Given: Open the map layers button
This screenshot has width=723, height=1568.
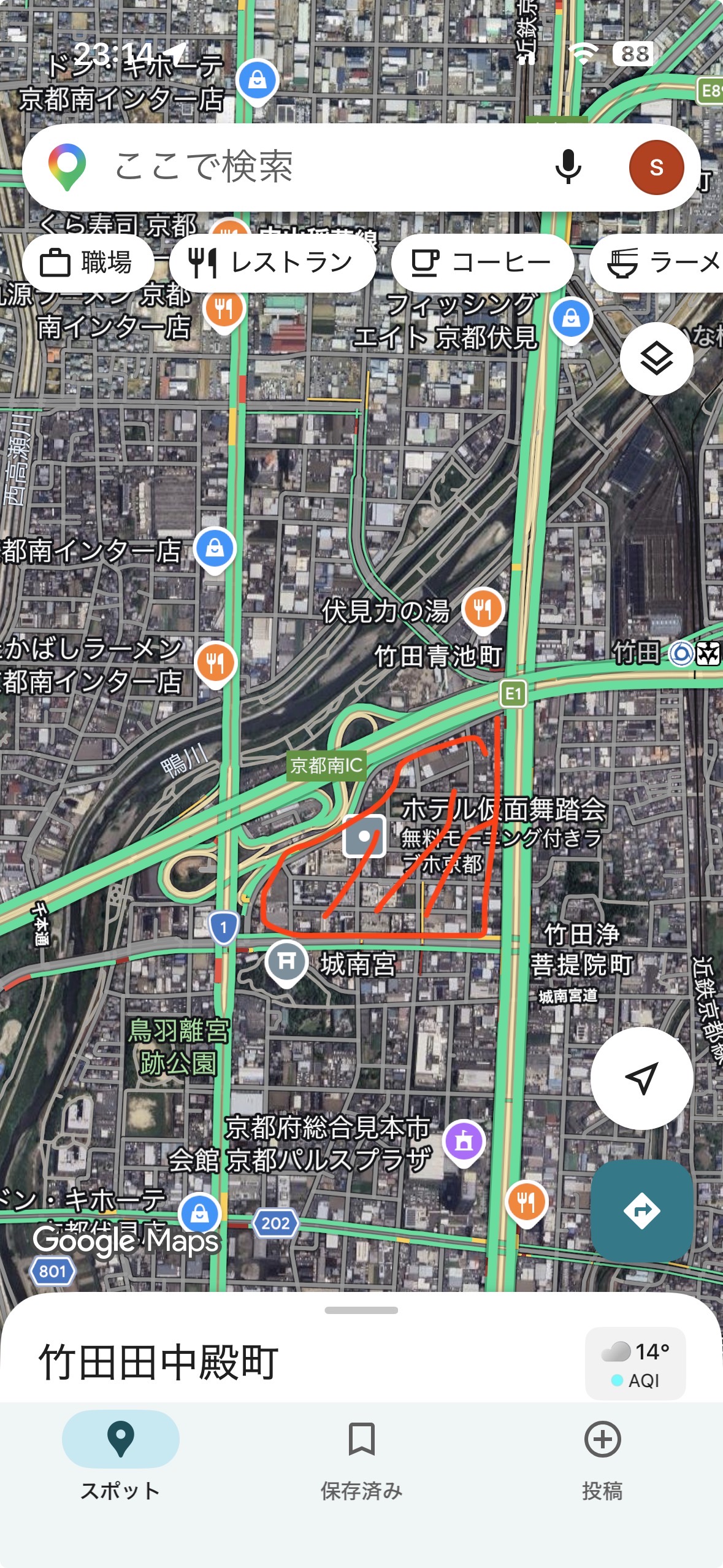Looking at the screenshot, I should [656, 359].
